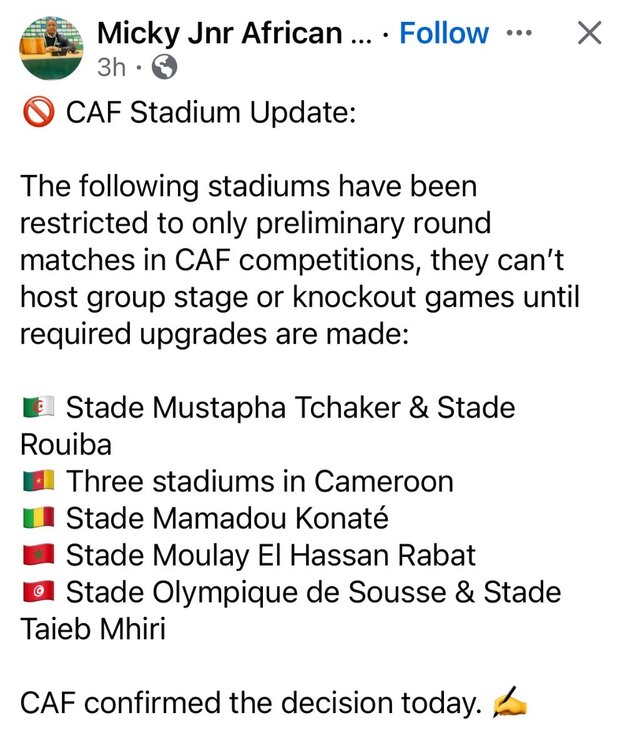
Task: Follow Micky Jnr African page
Action: click(x=443, y=34)
